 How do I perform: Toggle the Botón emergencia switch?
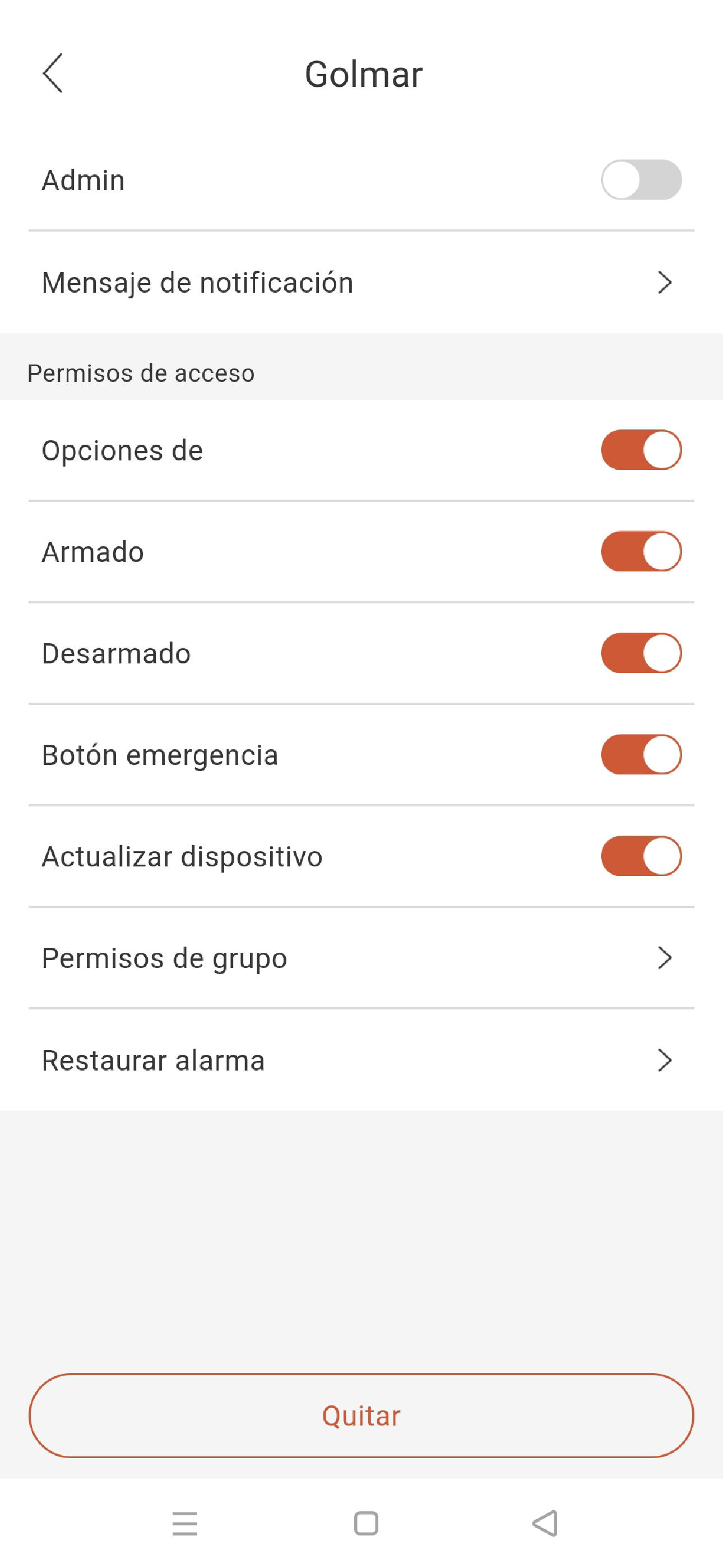[641, 755]
